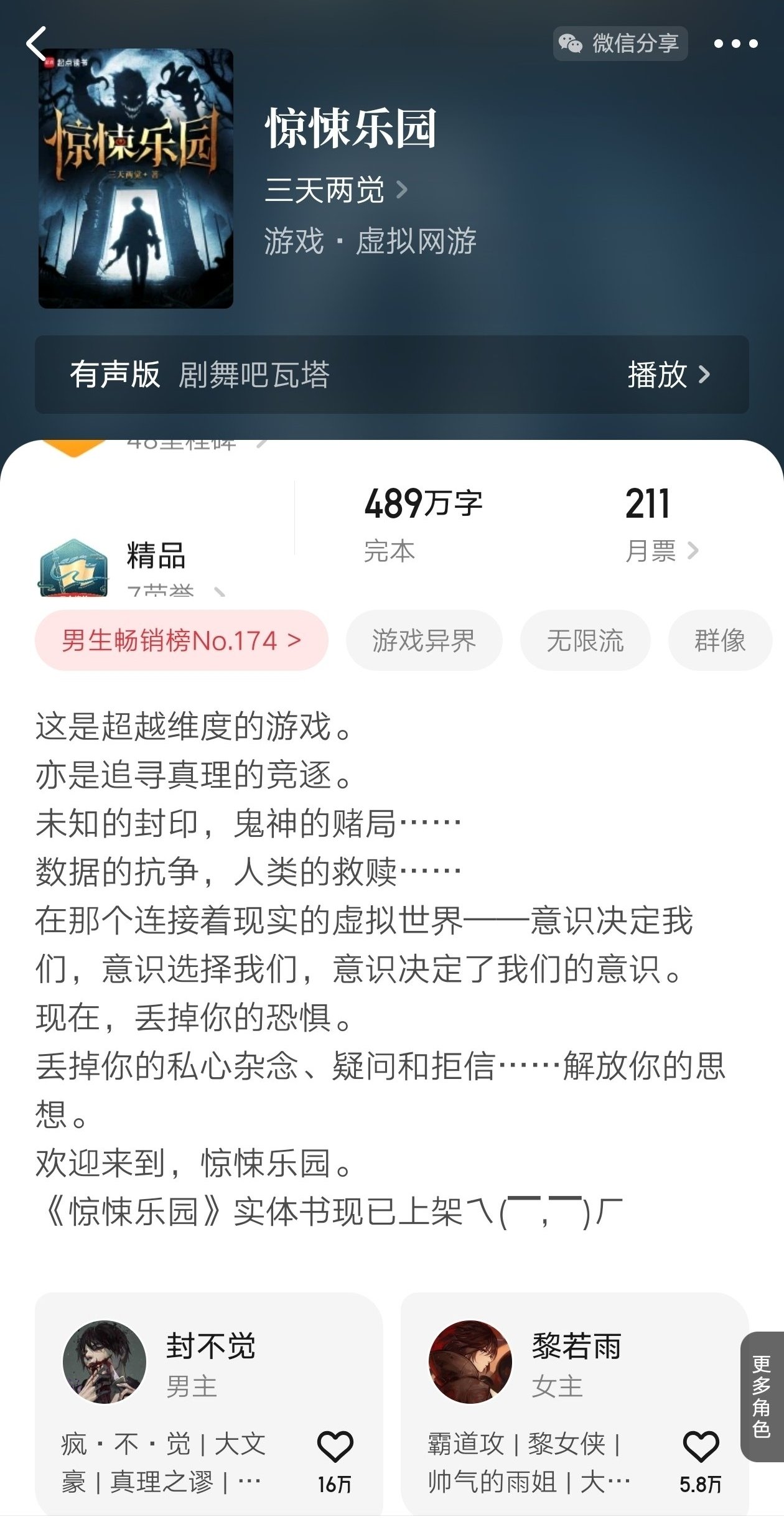This screenshot has height=1522, width=784.
Task: Open the 惊悚乐园 book cover
Action: point(136,179)
